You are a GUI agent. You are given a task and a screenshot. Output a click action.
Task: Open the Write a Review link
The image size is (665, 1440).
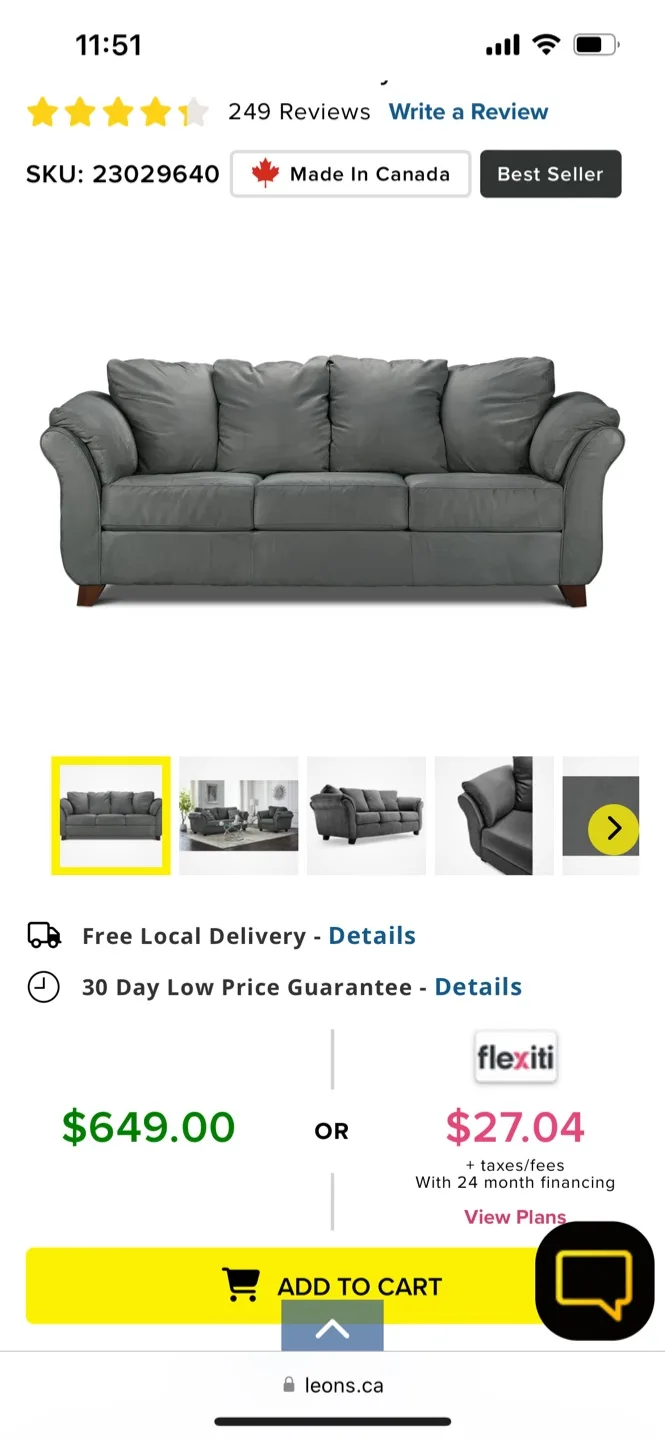468,112
